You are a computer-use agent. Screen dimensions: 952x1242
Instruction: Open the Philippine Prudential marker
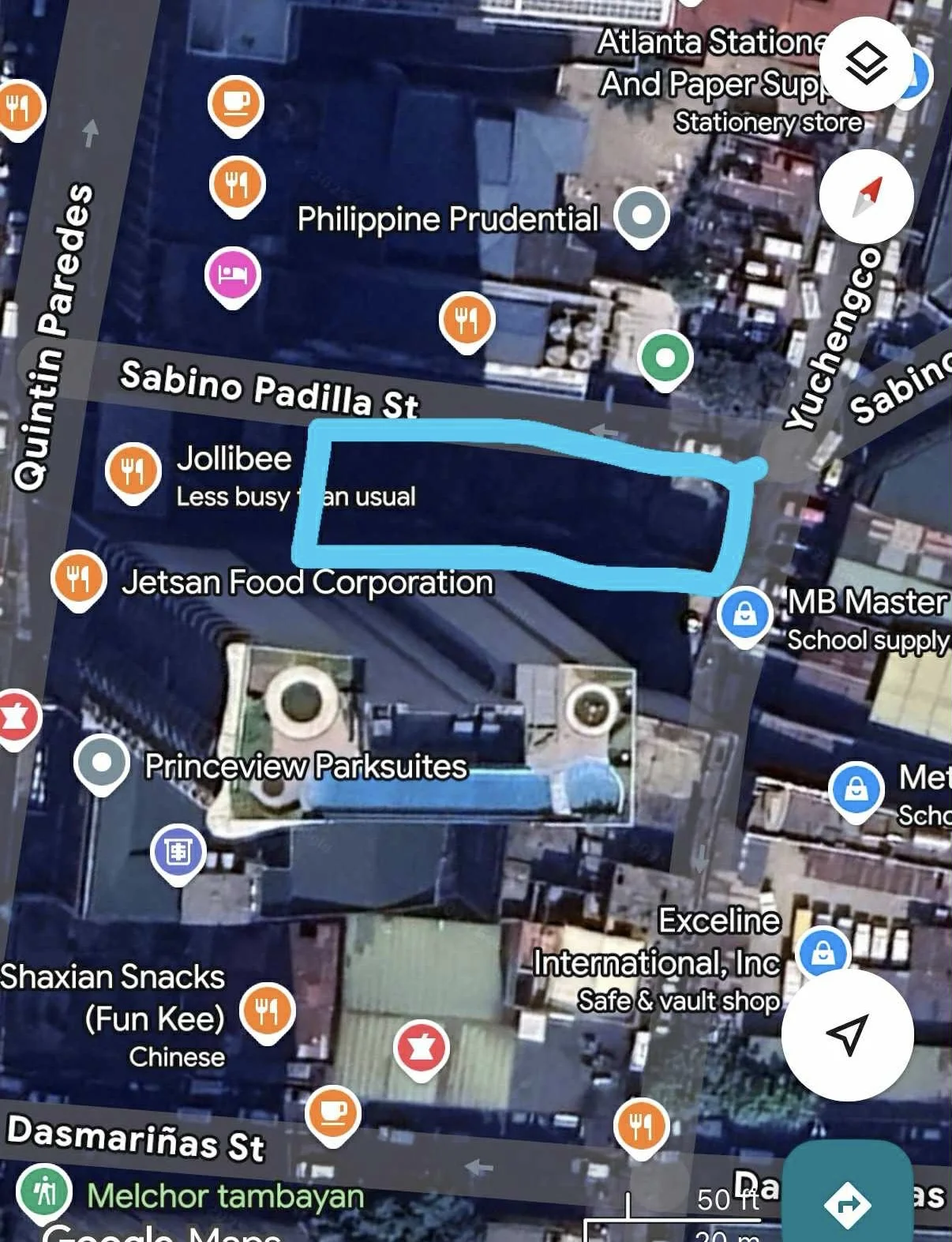[641, 215]
